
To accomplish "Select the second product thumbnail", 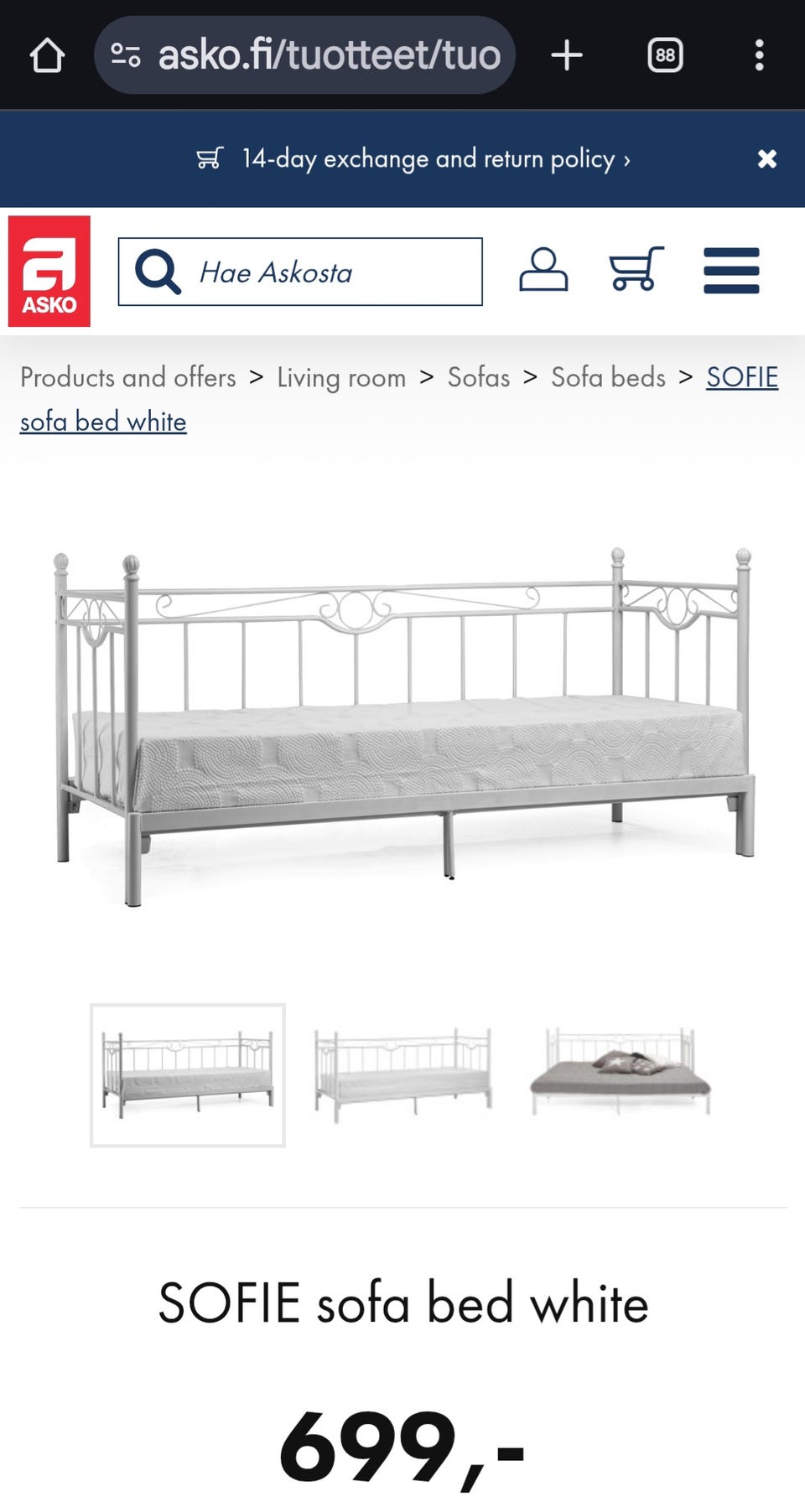I will pyautogui.click(x=403, y=1074).
